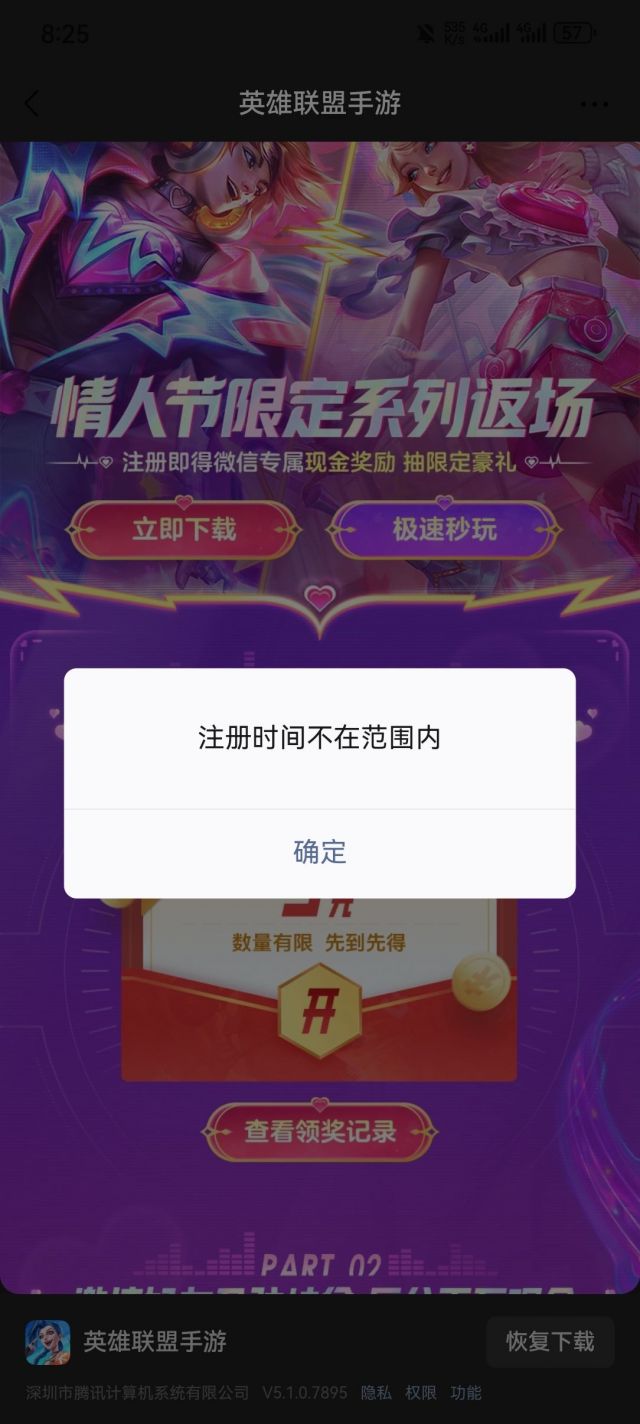Open the 隐私 privacy link
The width and height of the screenshot is (640, 1424).
coord(376,1392)
